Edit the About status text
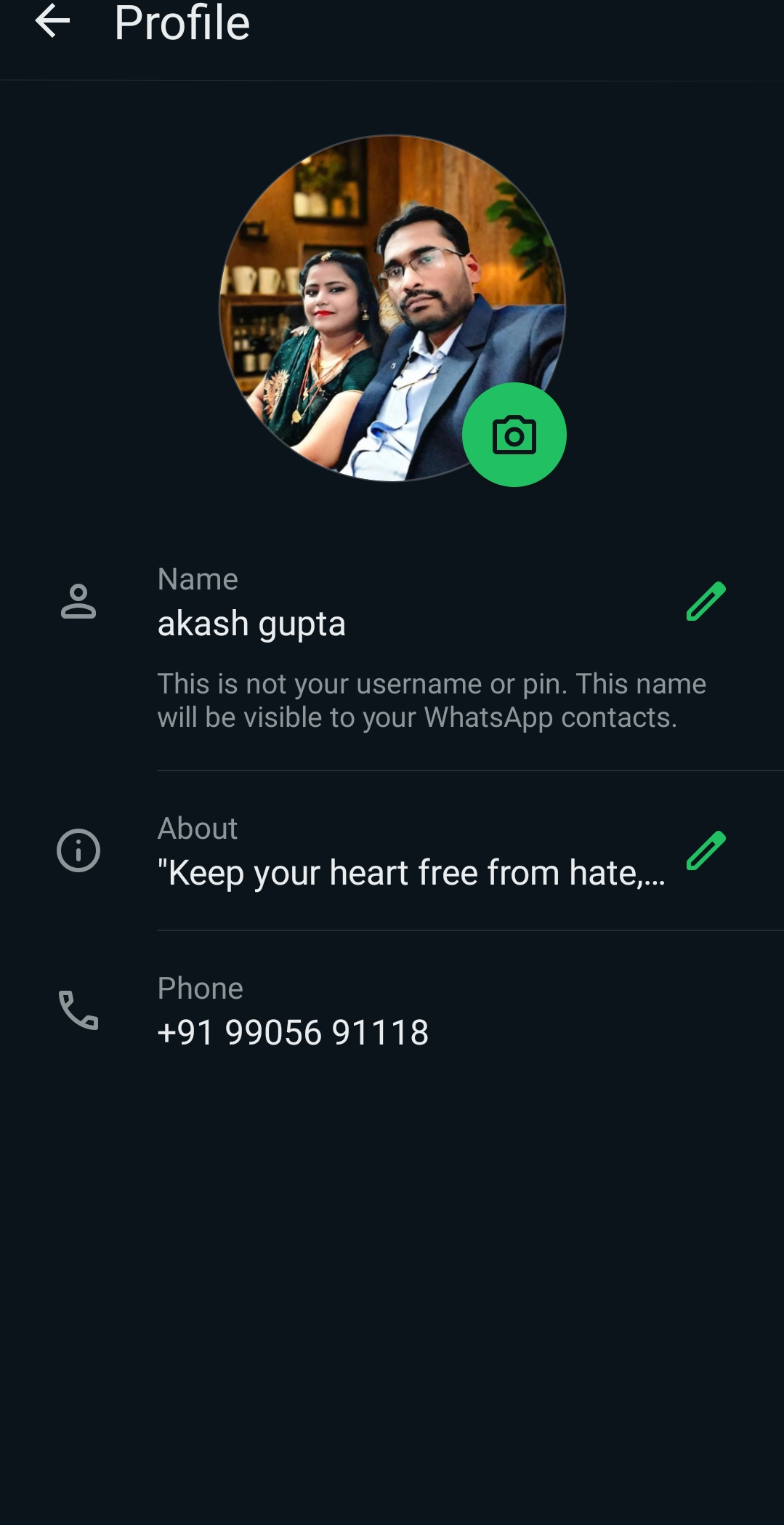This screenshot has width=784, height=1525. click(706, 850)
